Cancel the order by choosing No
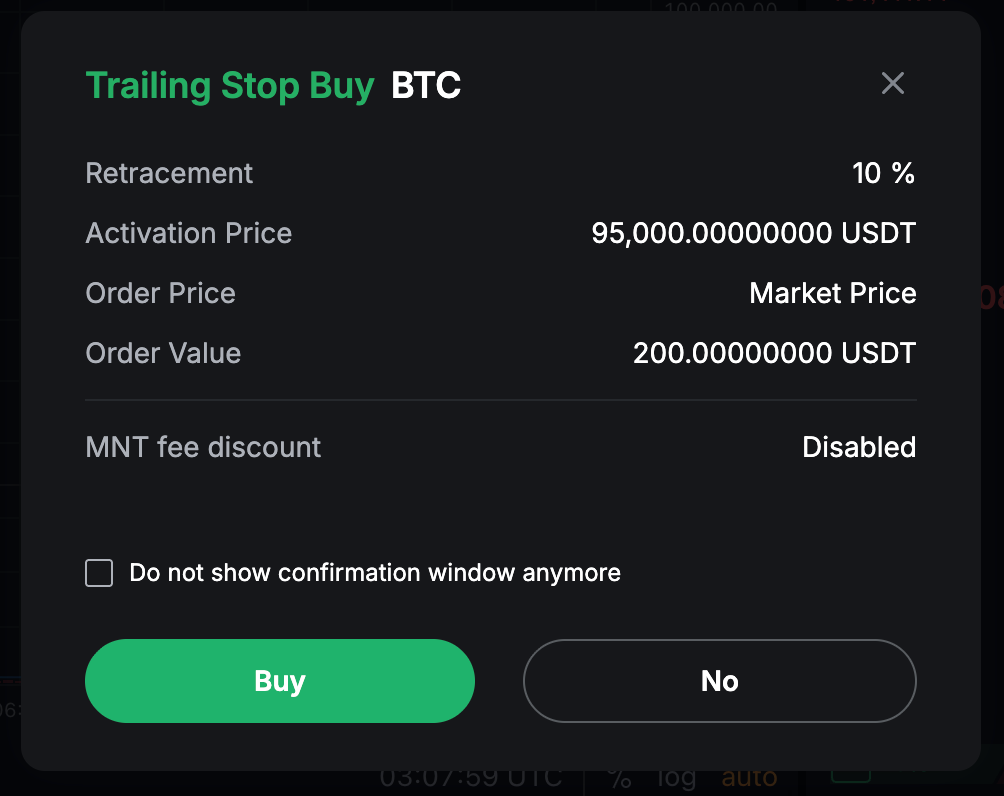 pyautogui.click(x=719, y=681)
